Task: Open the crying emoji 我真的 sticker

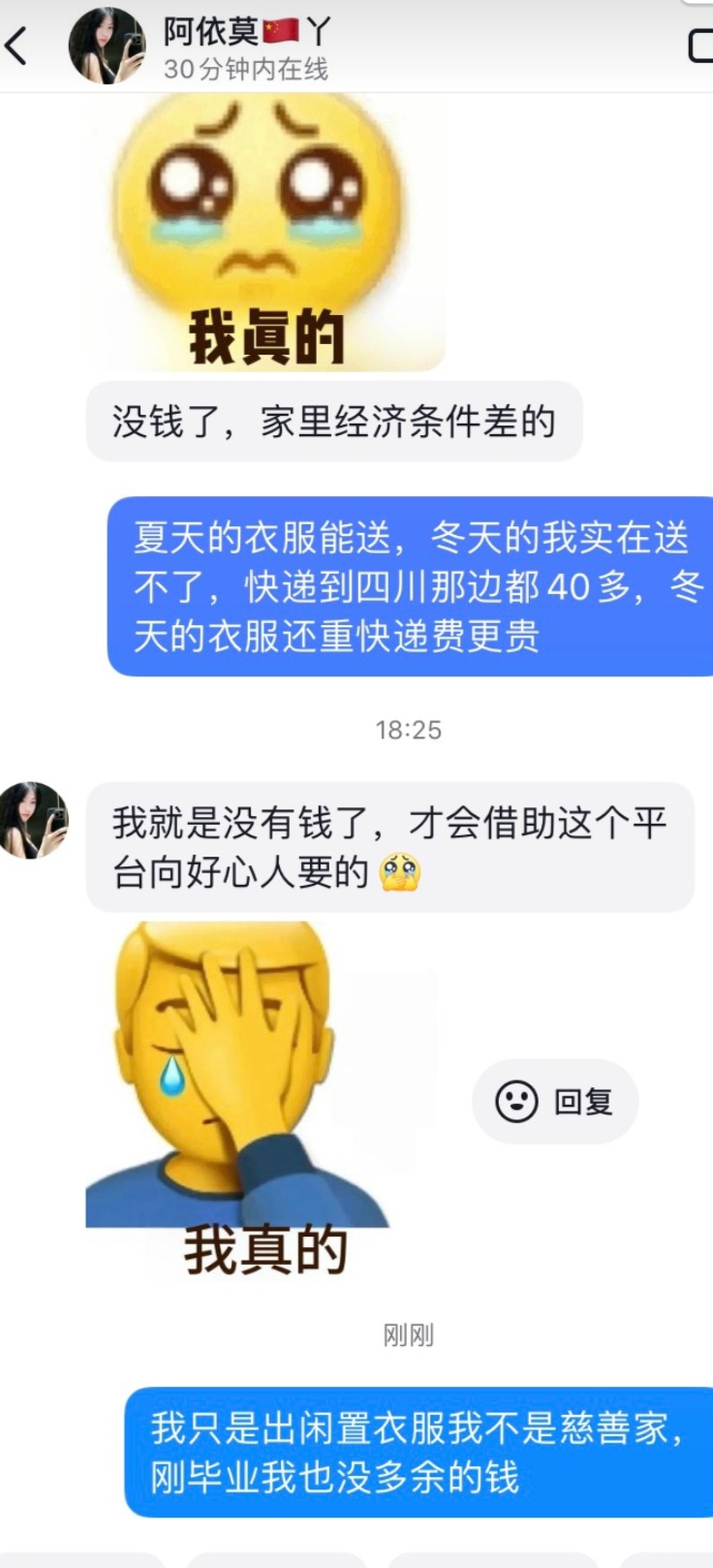Action: click(x=265, y=233)
